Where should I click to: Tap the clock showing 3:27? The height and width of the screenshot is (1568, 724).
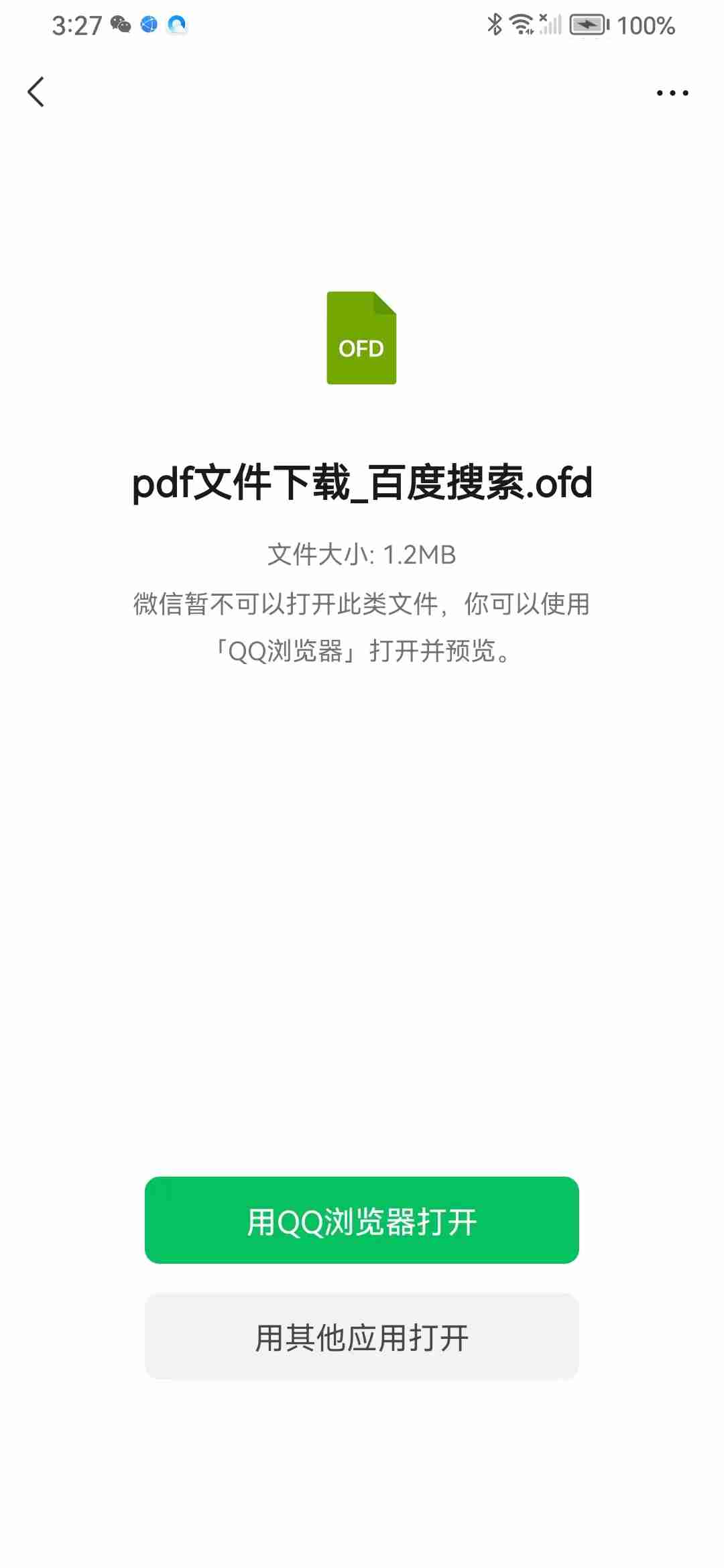tap(75, 25)
